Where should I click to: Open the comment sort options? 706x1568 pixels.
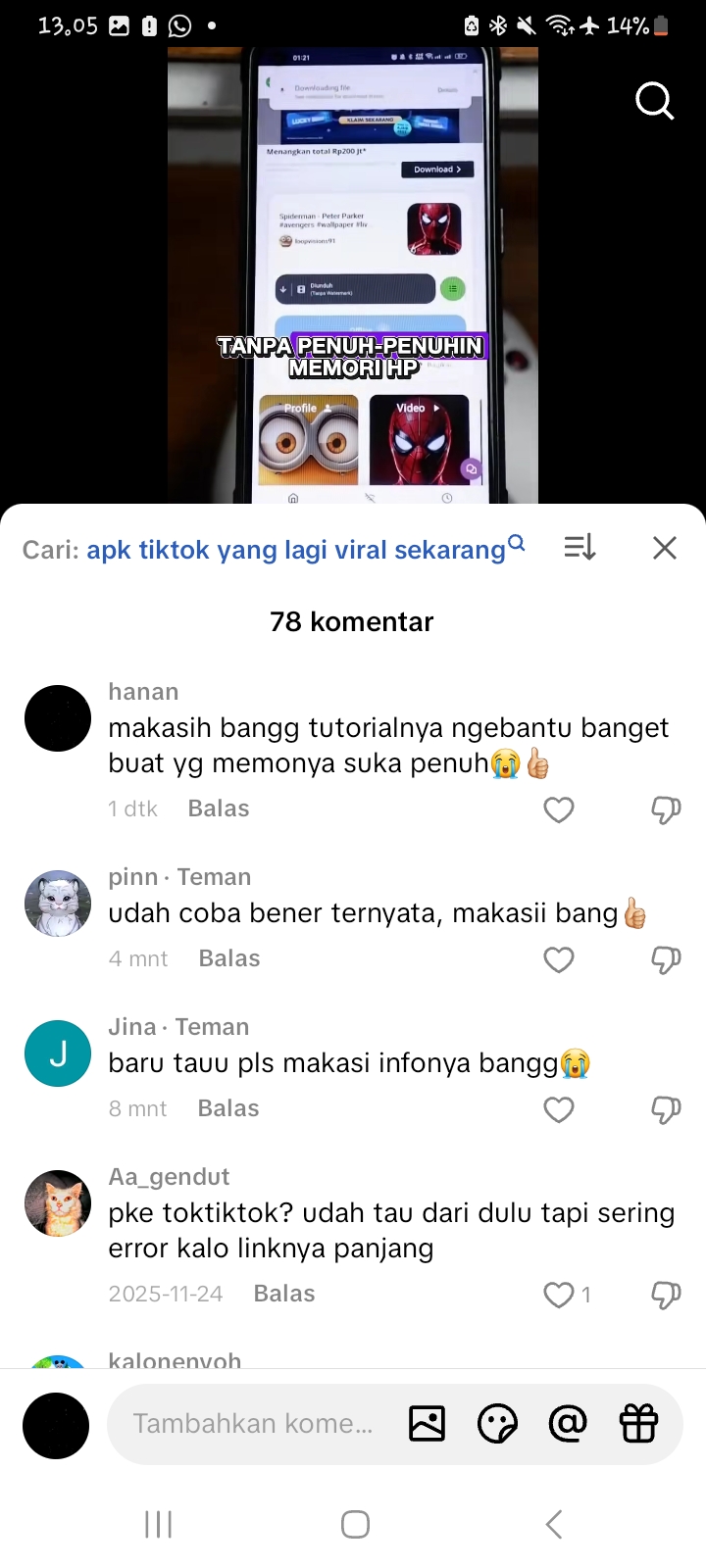point(580,548)
